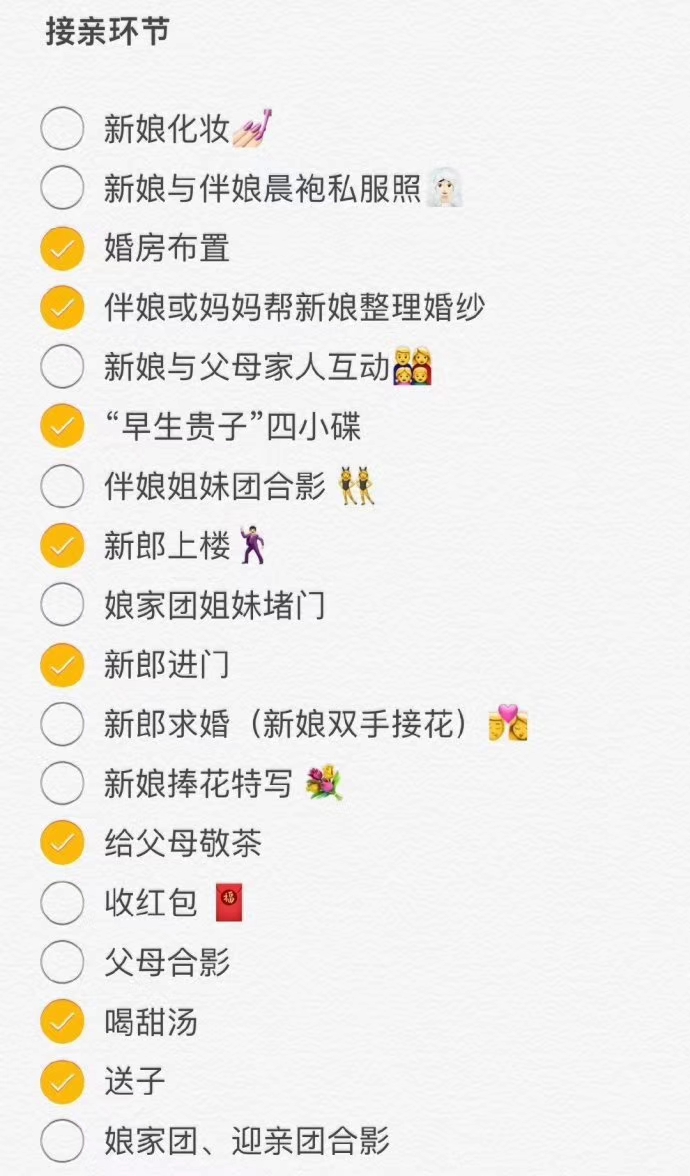The width and height of the screenshot is (690, 1176).
Task: Mark 新娘与伴娘晨袍私服照 as done
Action: point(62,188)
